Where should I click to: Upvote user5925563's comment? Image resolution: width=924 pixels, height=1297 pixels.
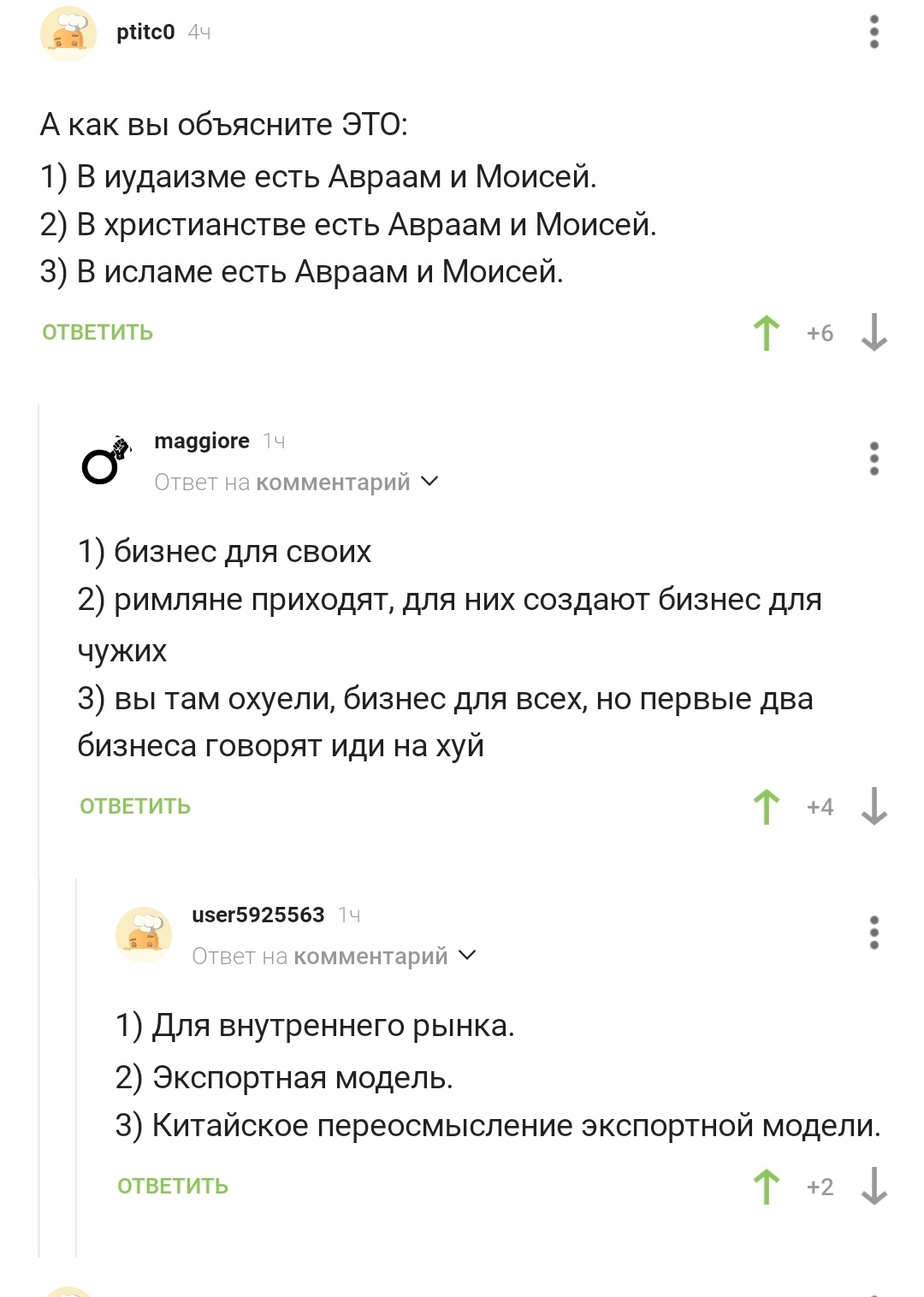[x=767, y=1187]
